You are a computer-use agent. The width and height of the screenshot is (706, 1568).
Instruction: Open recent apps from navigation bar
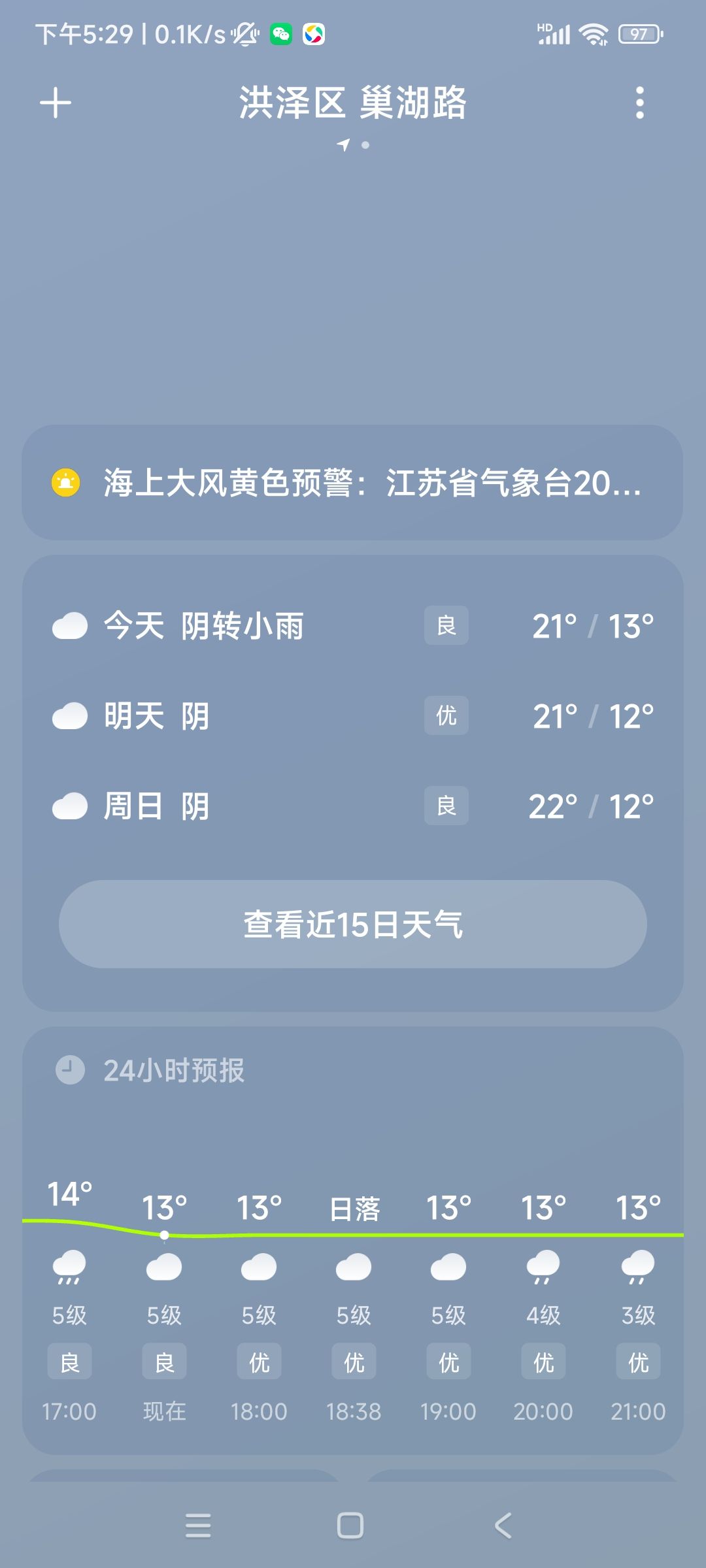click(x=198, y=1526)
